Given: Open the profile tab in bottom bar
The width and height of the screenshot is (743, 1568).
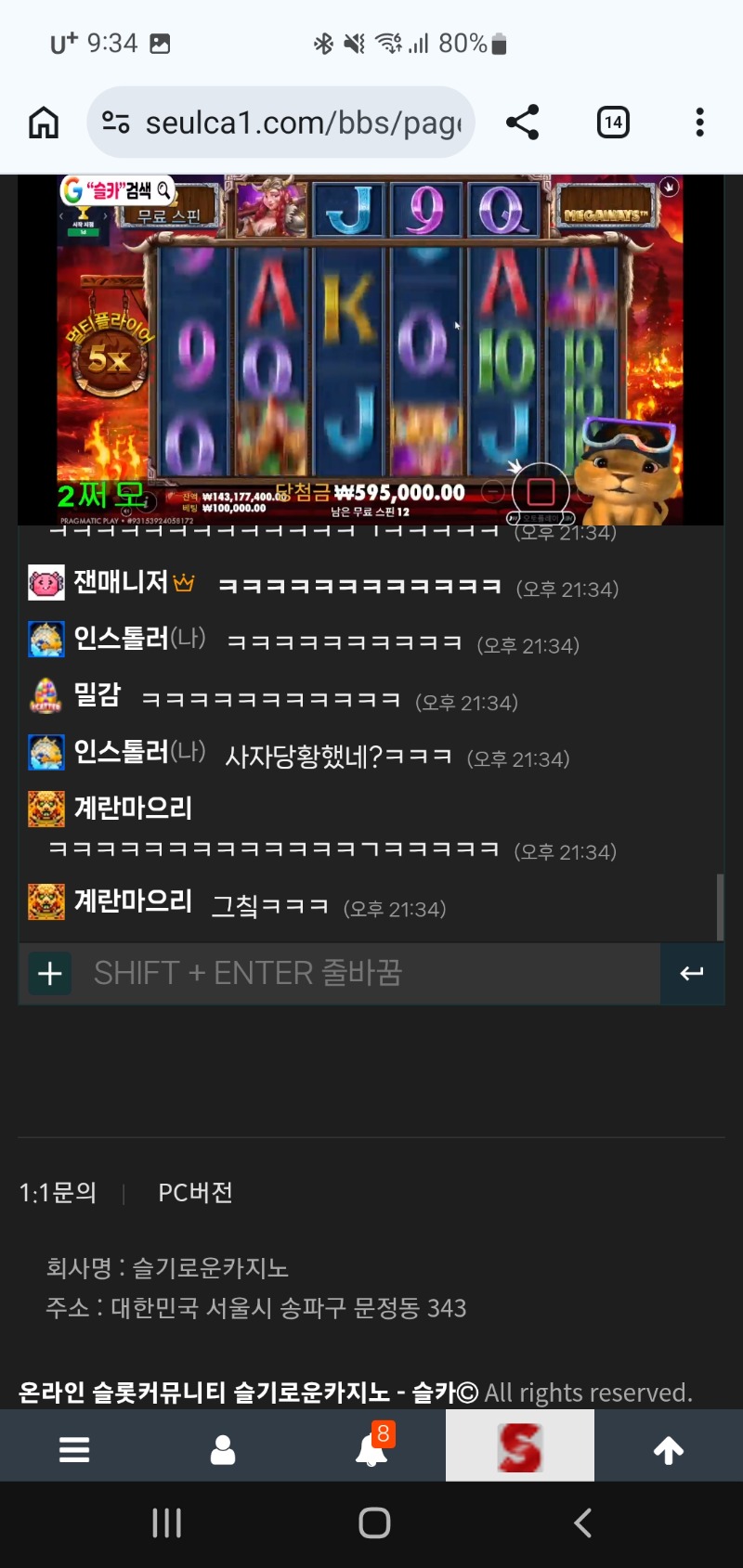Looking at the screenshot, I should click(223, 1449).
